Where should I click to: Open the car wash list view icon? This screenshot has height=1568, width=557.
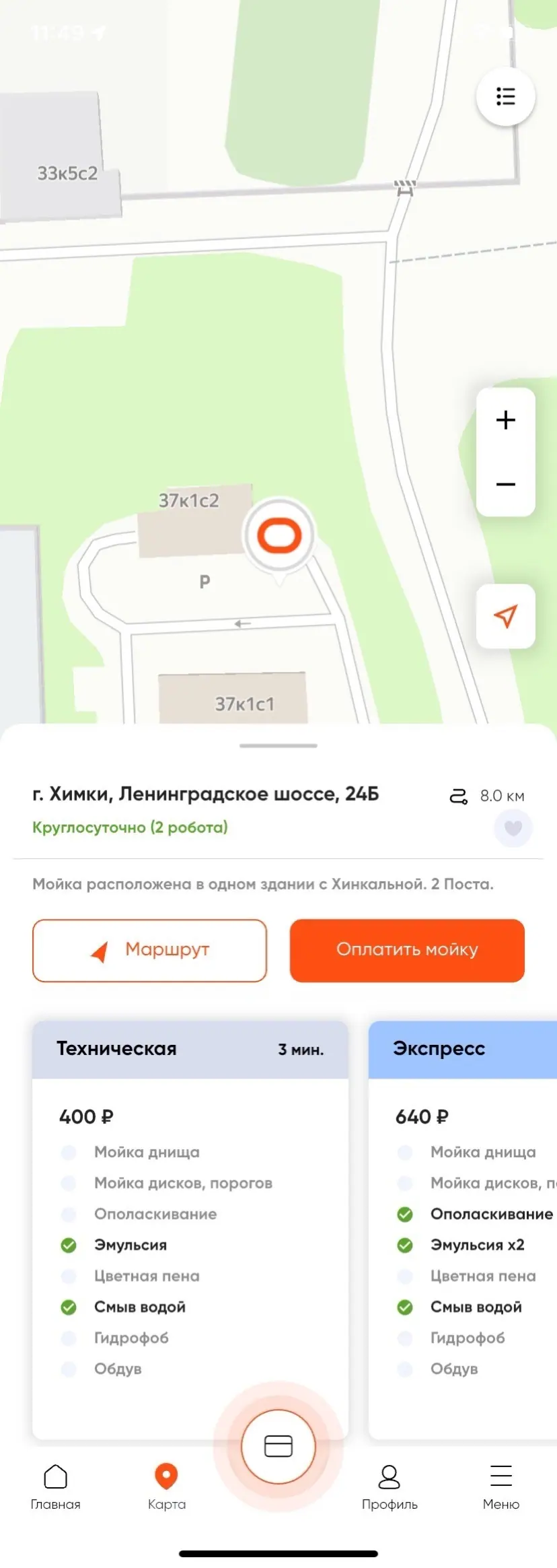(505, 96)
